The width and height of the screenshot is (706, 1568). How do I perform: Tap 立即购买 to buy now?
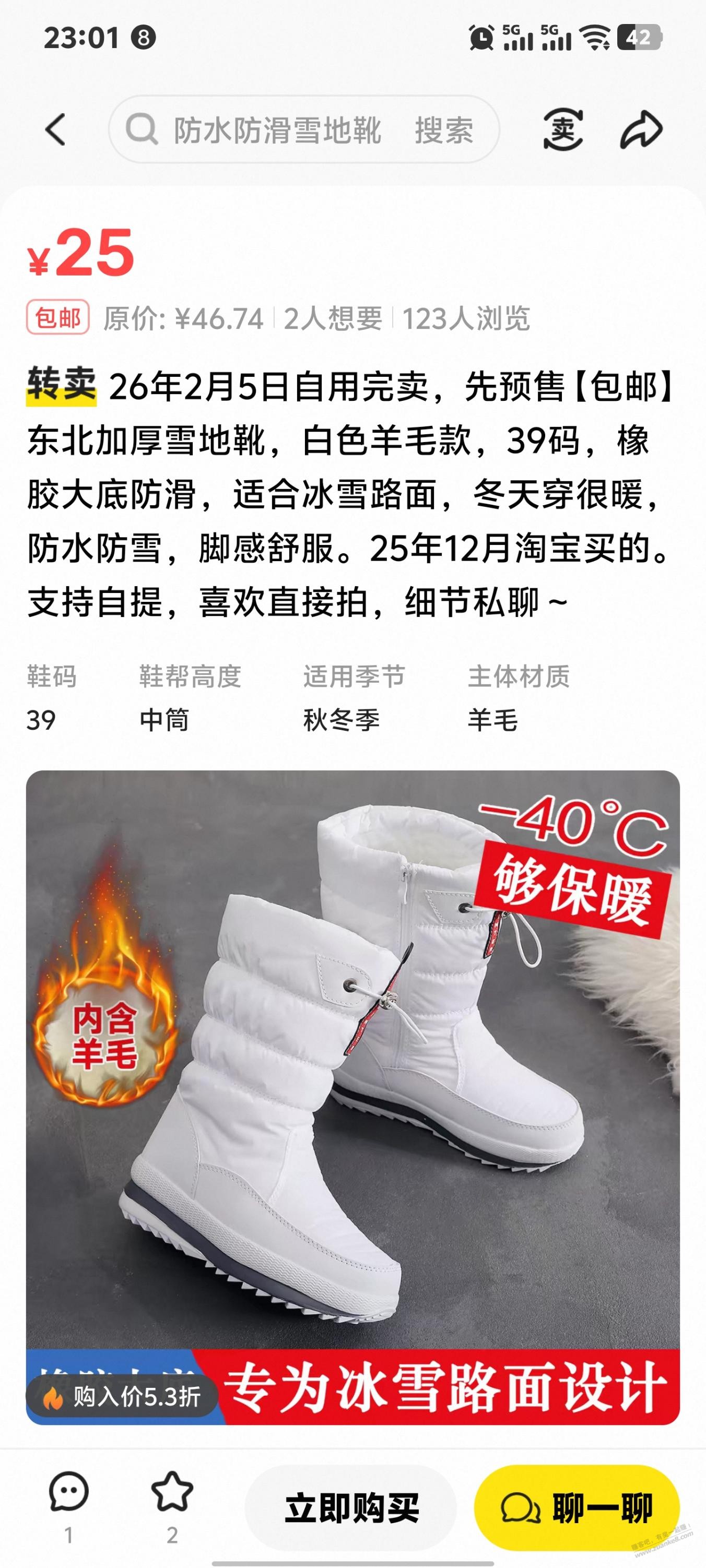point(351,1508)
